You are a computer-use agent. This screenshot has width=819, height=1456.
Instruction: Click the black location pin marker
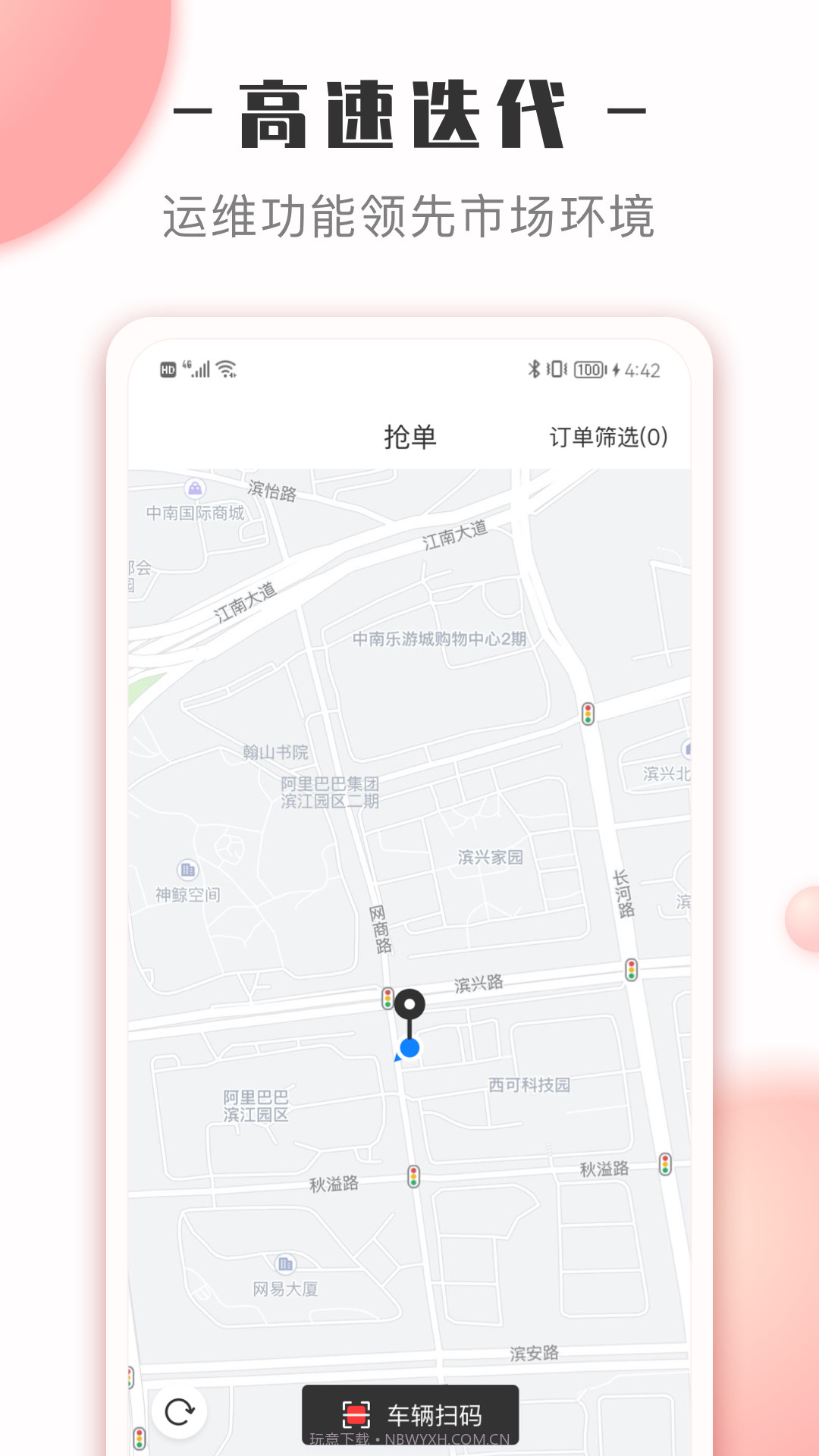410,1005
